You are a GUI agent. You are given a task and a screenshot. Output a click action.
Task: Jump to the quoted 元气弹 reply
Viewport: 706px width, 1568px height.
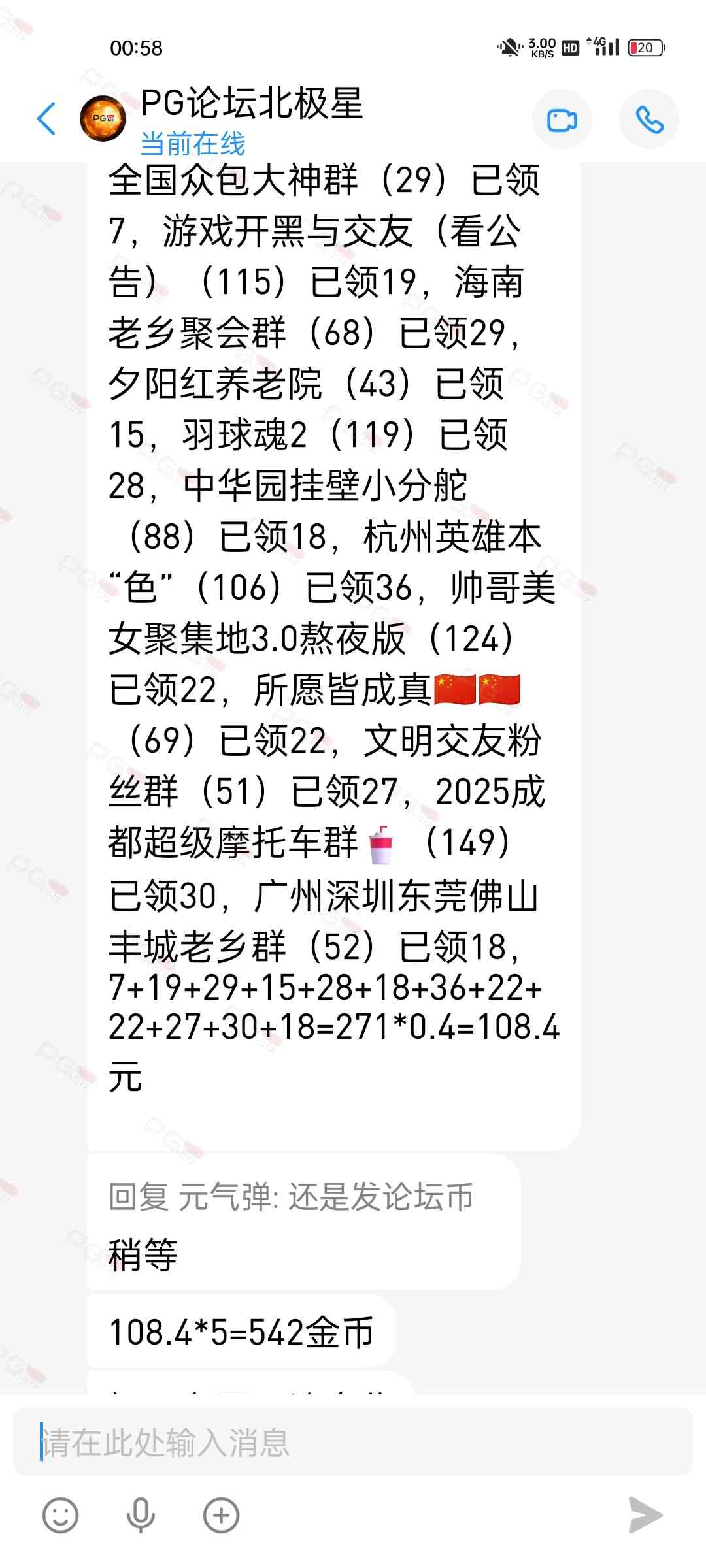coord(291,1197)
